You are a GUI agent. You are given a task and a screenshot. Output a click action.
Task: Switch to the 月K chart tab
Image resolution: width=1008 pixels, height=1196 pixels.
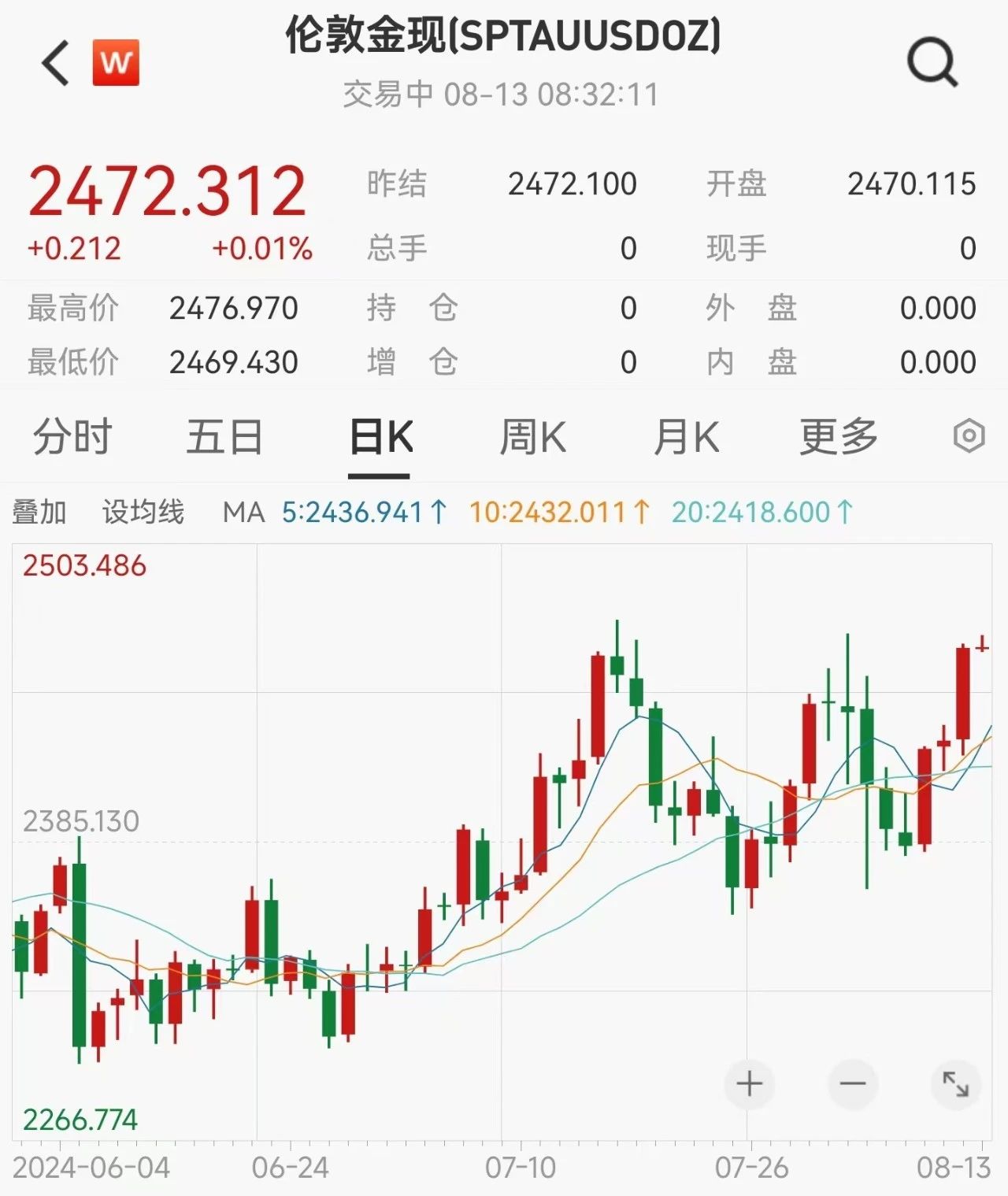(686, 437)
